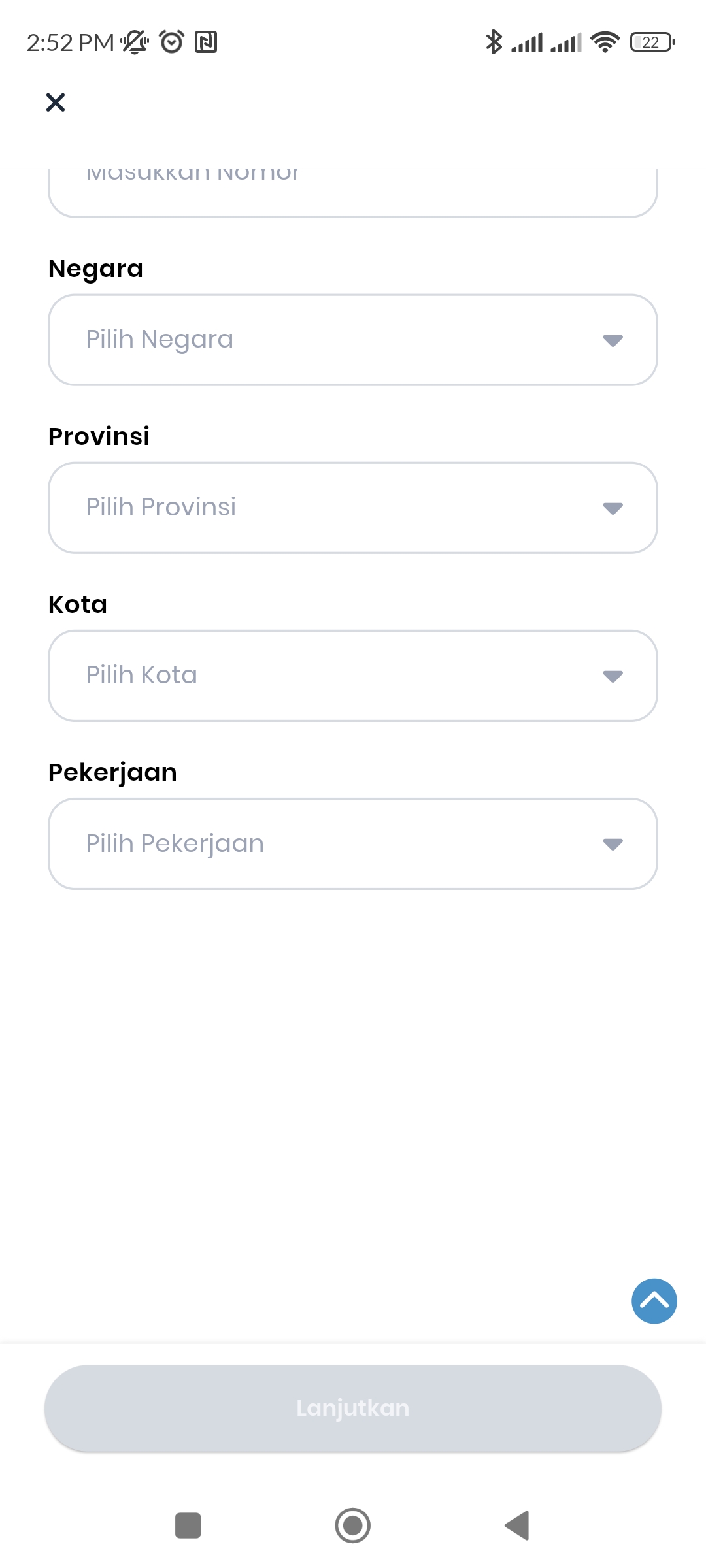Tap the battery indicator showing 22
Image resolution: width=706 pixels, height=1568 pixels.
point(650,41)
